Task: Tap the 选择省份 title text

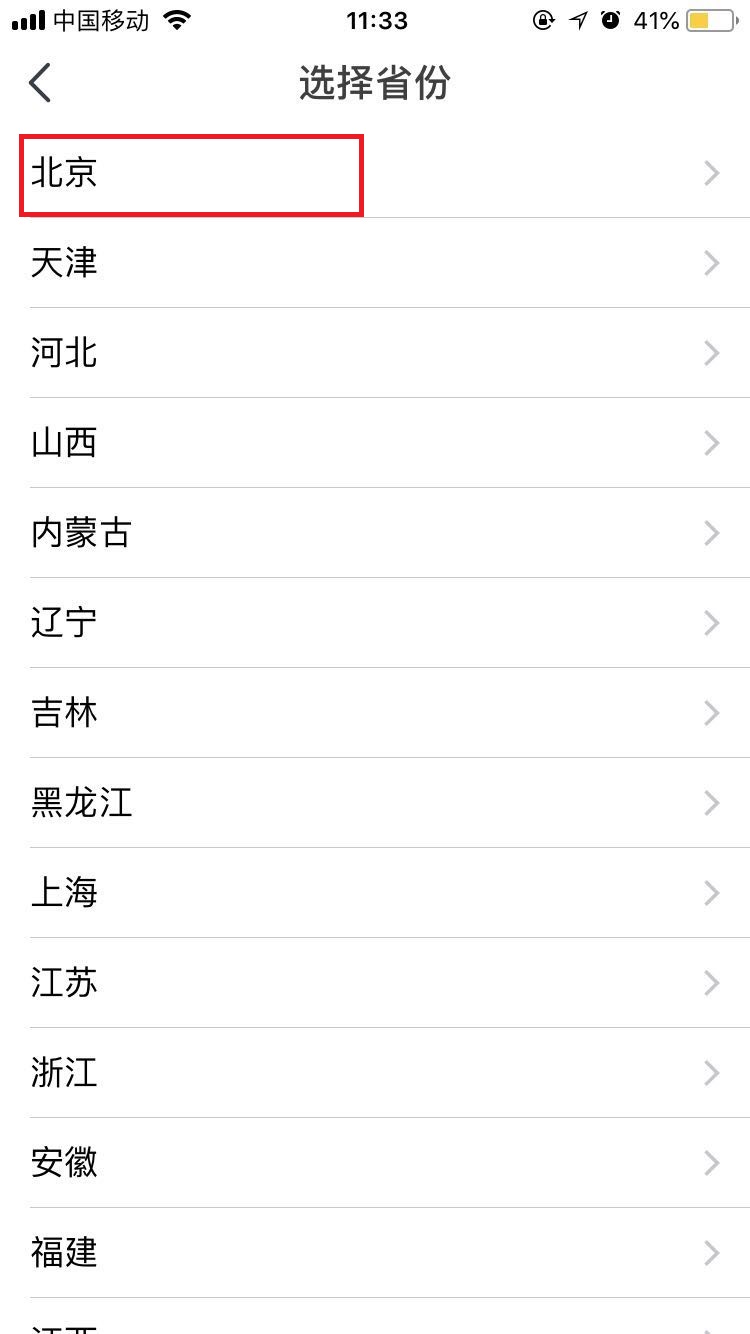Action: 375,83
